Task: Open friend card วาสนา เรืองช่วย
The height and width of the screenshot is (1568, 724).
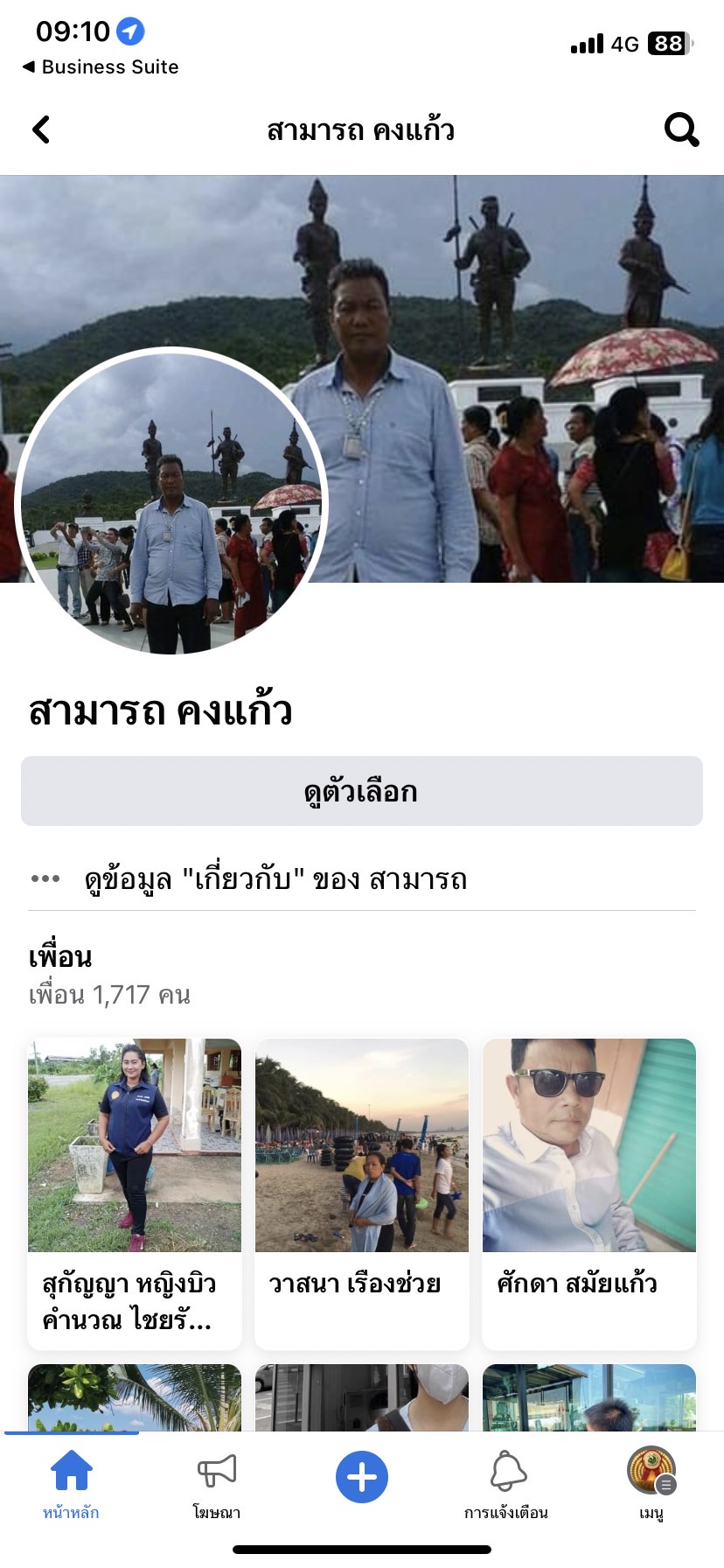Action: (x=362, y=1193)
